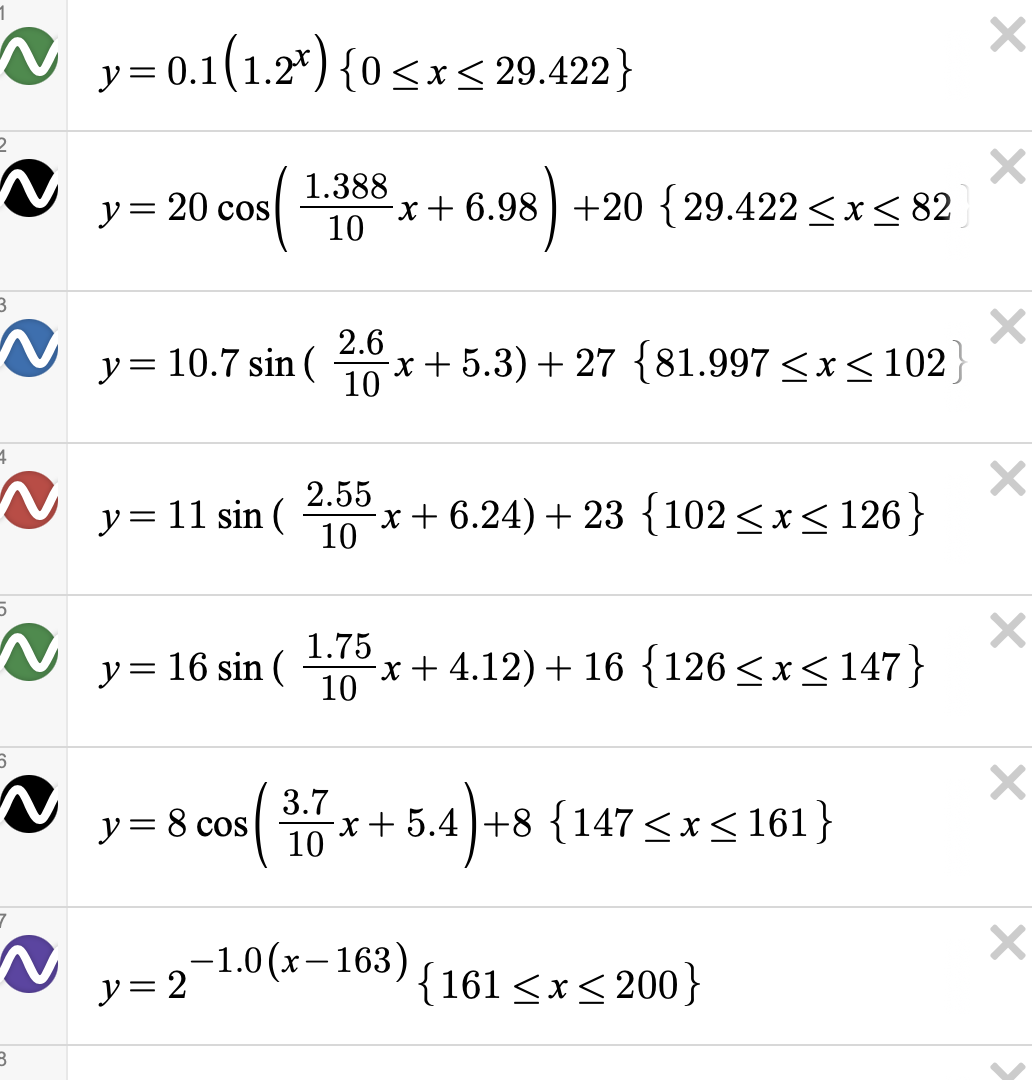The image size is (1032, 1080).
Task: Click the purple graph icon for expression 7
Action: tap(30, 963)
